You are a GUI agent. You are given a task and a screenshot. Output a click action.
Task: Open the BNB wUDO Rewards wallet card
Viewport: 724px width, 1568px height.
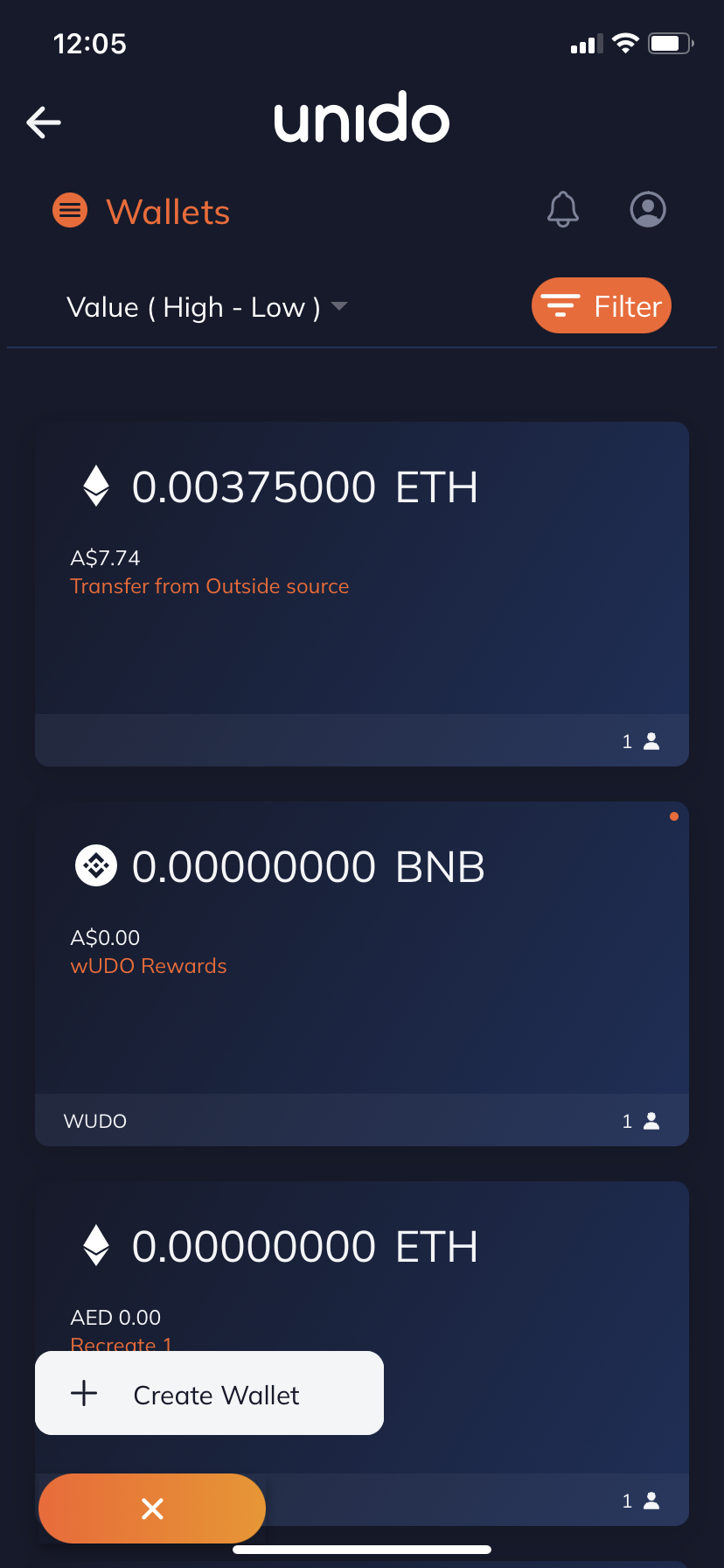pyautogui.click(x=362, y=974)
